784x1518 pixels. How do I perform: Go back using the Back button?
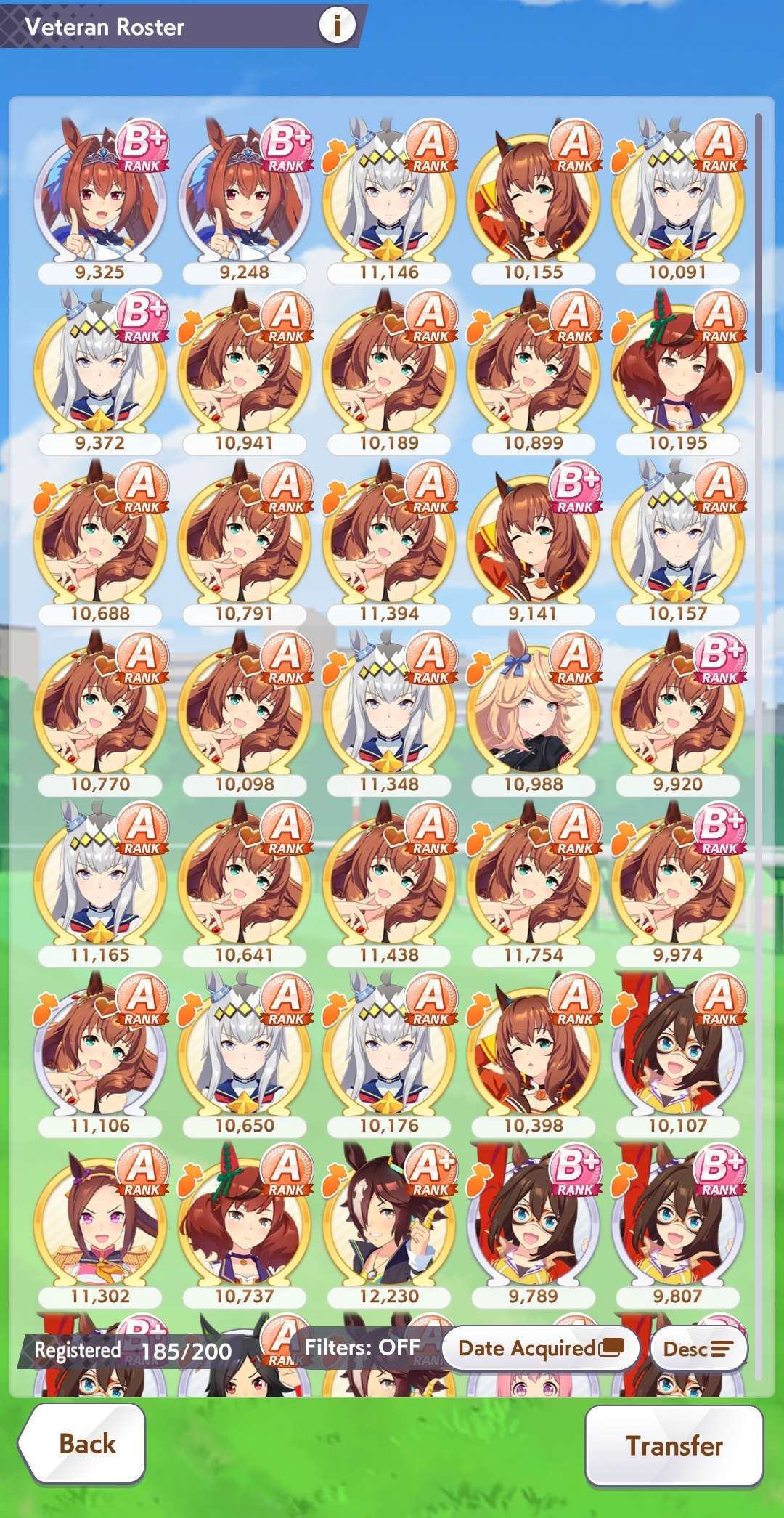(83, 1443)
